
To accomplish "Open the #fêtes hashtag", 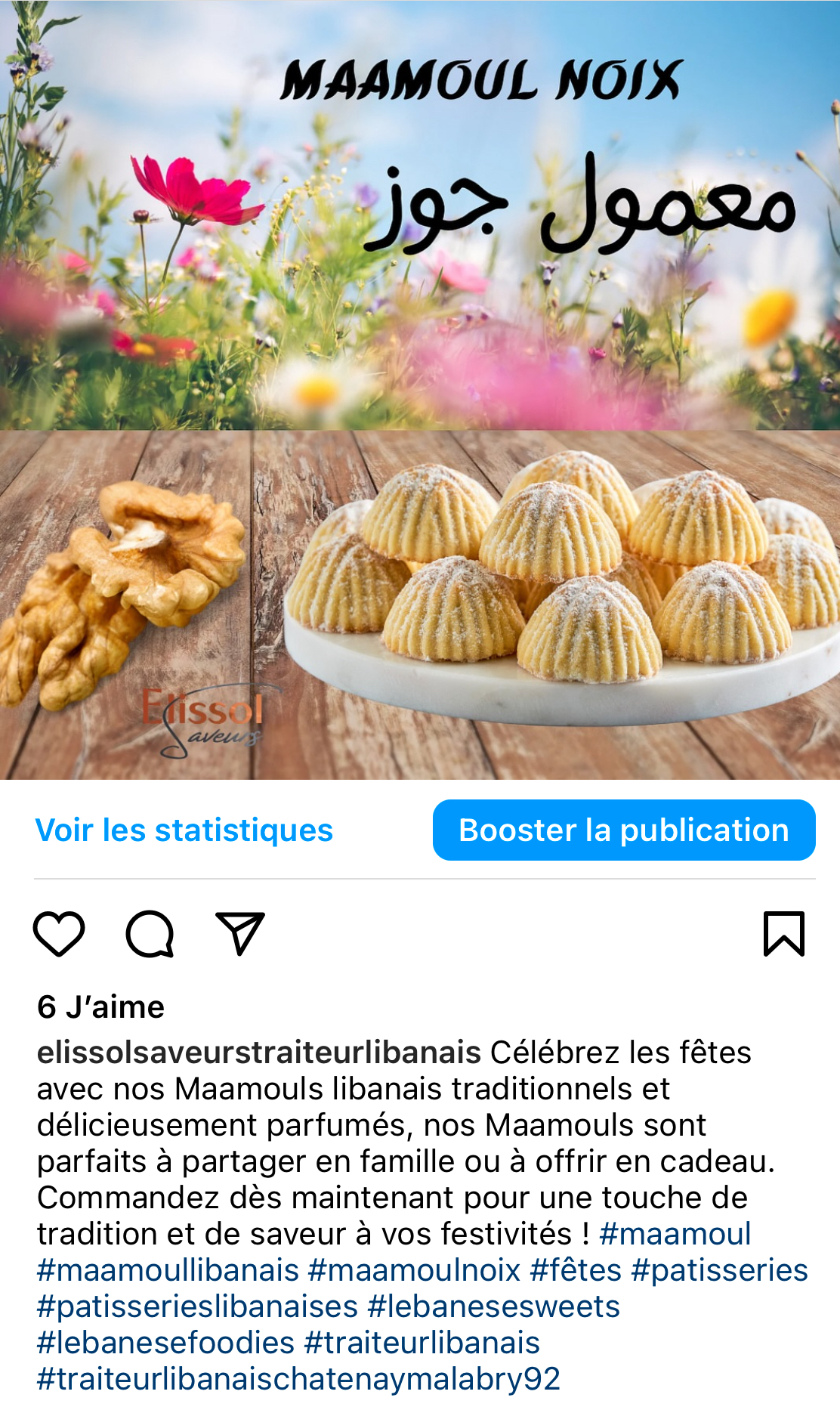I will [x=576, y=1270].
